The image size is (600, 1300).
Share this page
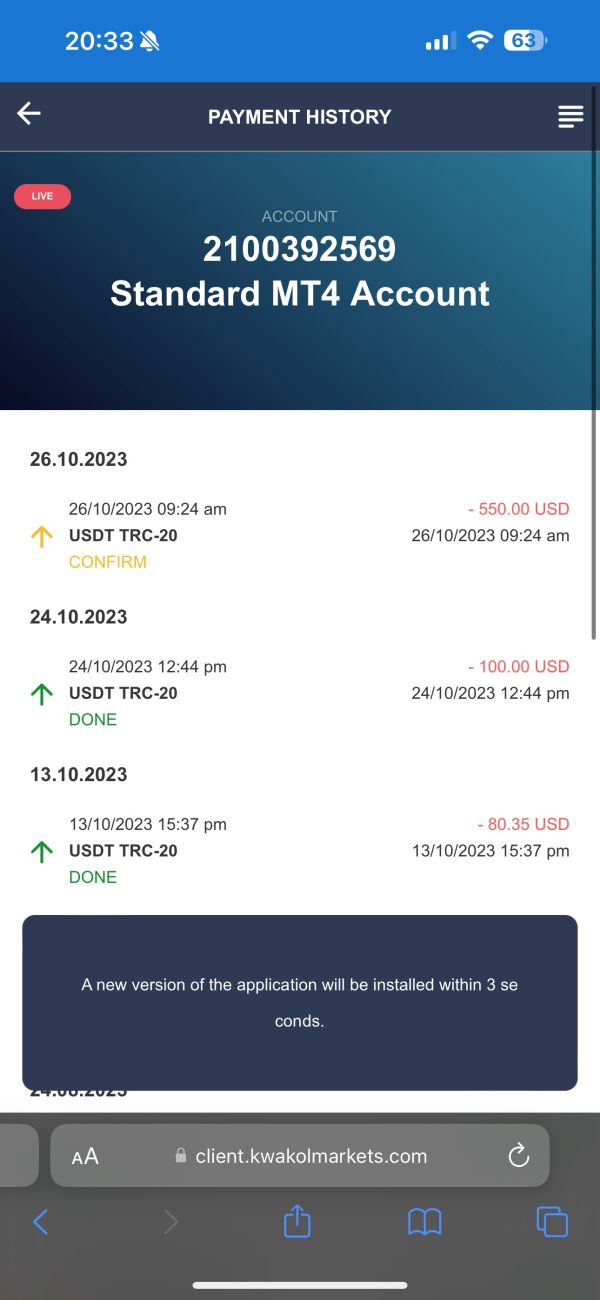coord(297,1221)
